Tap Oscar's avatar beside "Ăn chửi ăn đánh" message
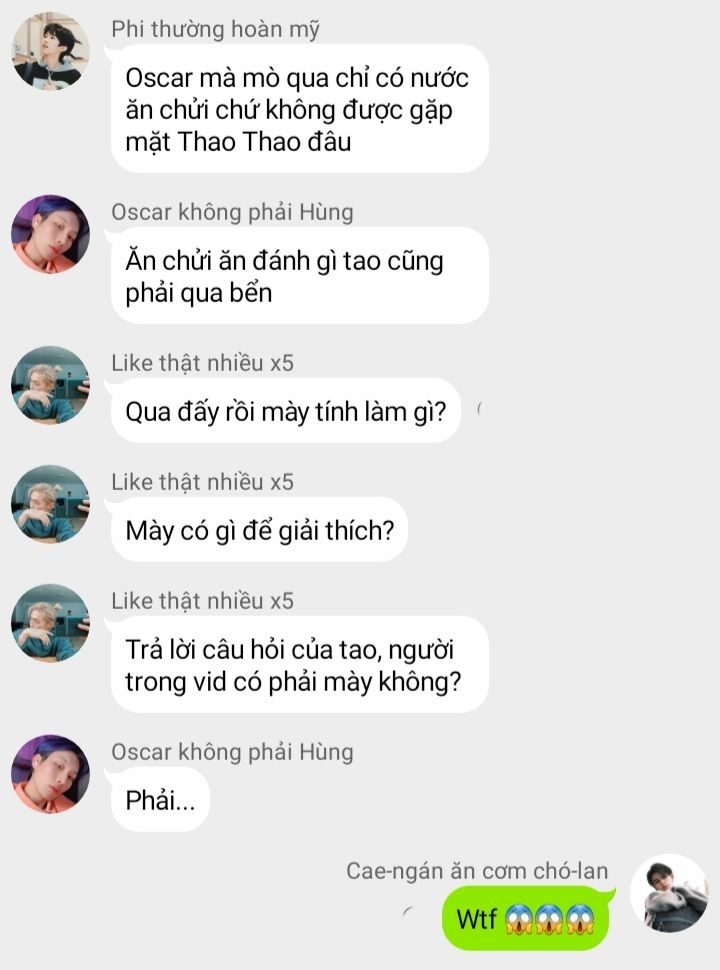The height and width of the screenshot is (970, 720). tap(50, 234)
